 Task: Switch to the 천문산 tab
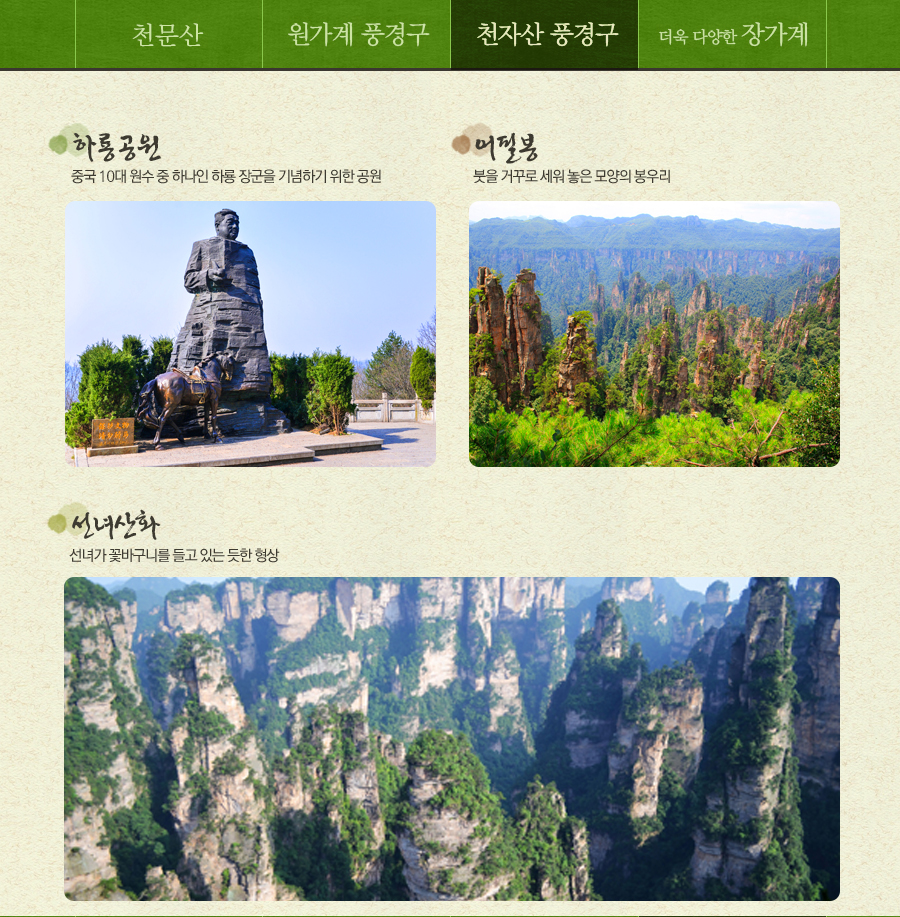pos(168,34)
